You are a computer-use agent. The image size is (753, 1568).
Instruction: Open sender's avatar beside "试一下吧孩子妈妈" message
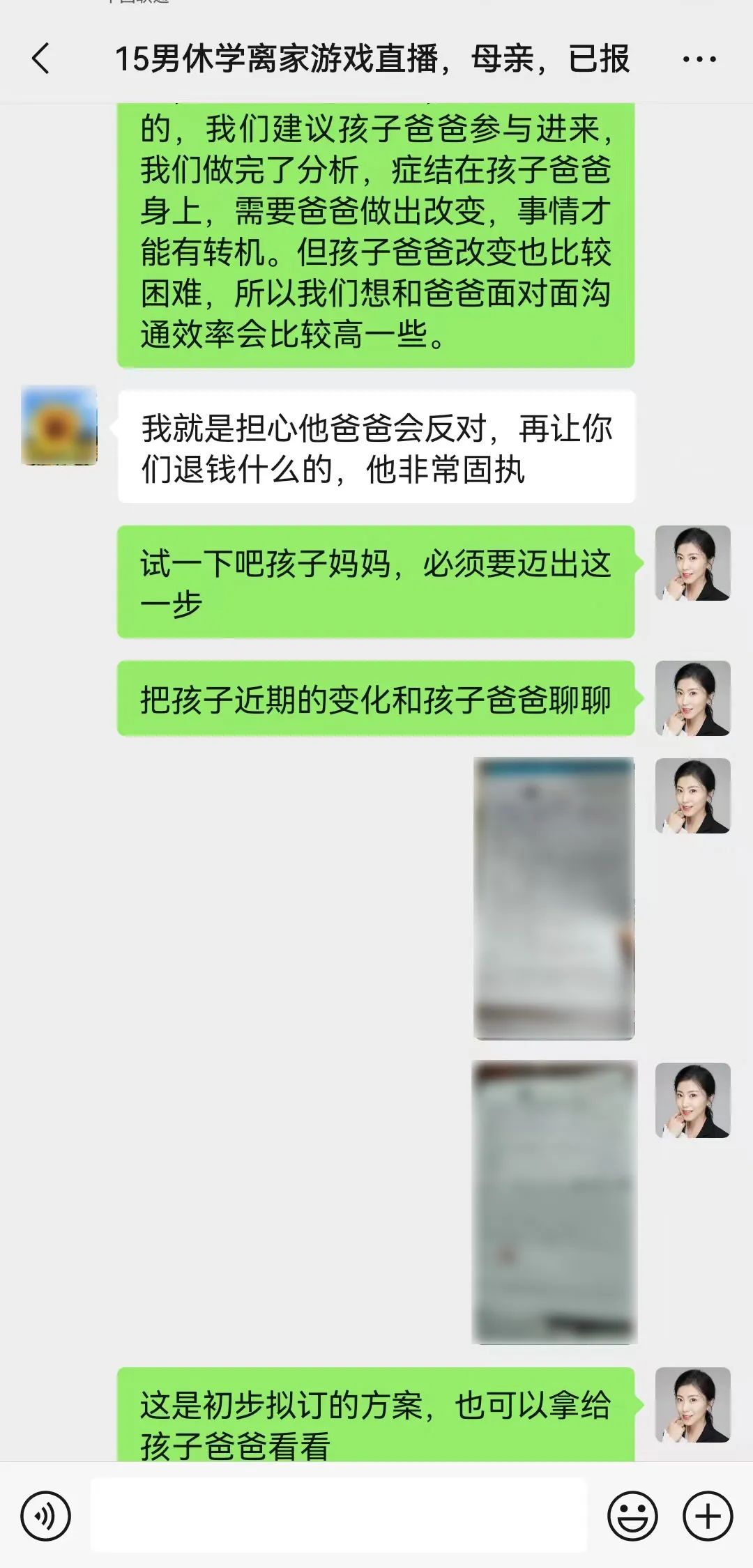click(x=692, y=563)
